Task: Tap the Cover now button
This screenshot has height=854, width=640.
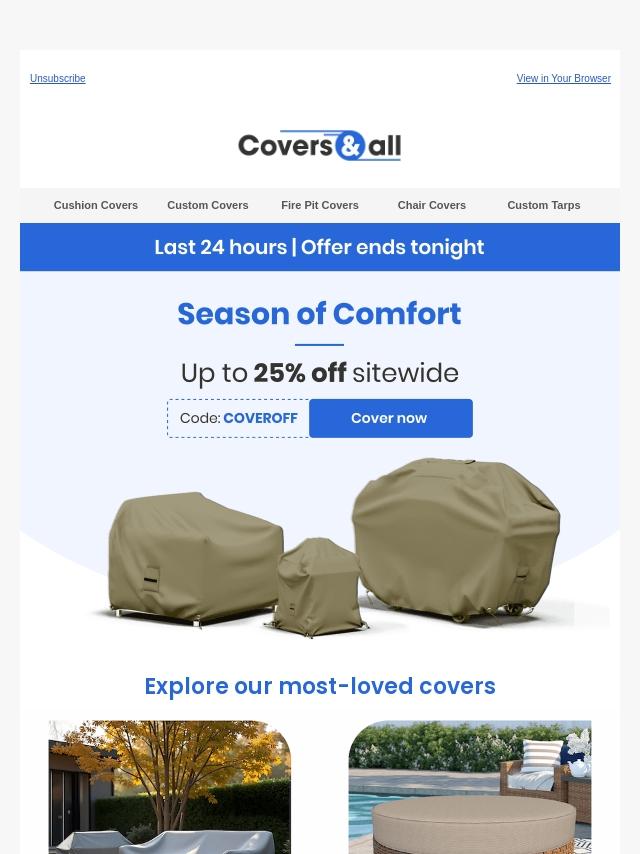Action: 390,418
